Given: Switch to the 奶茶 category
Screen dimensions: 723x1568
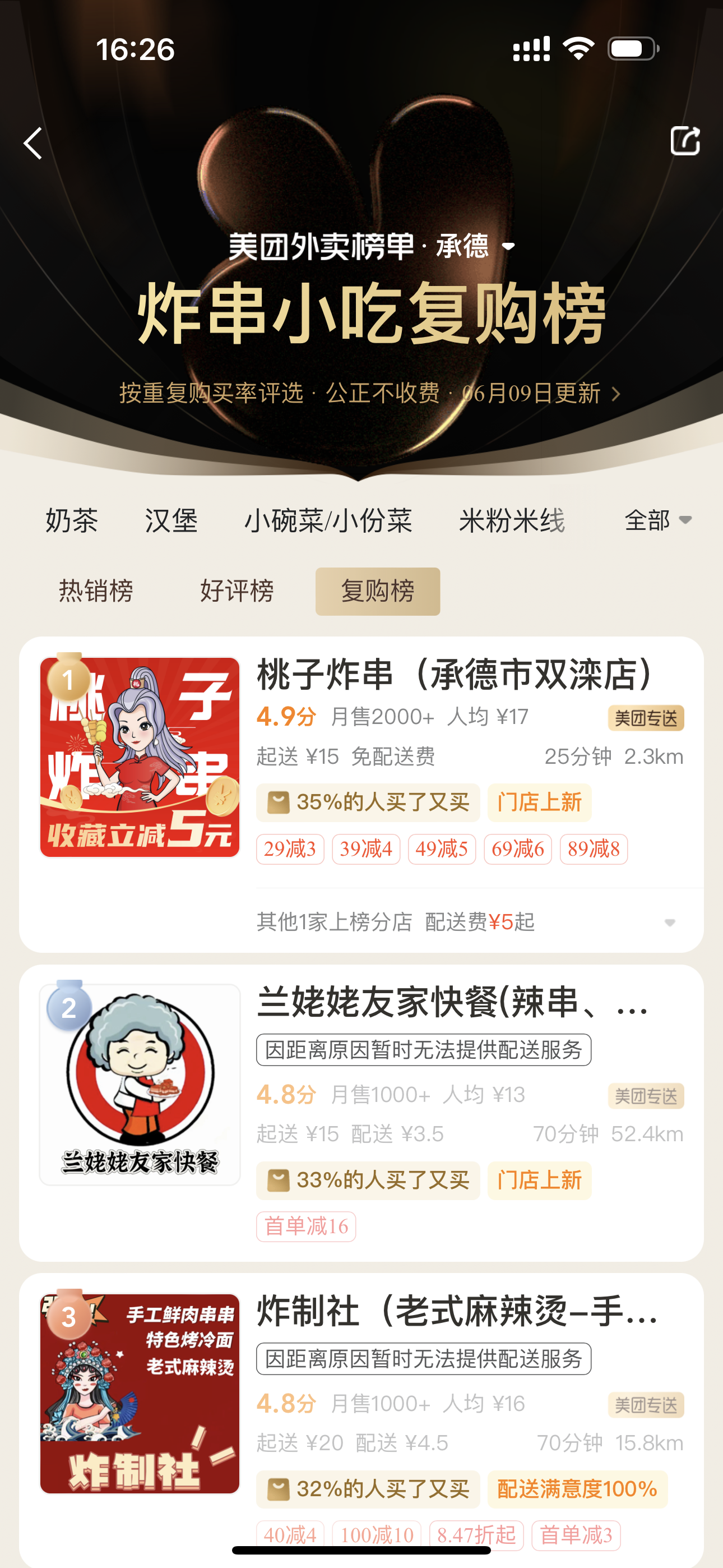Looking at the screenshot, I should [x=72, y=521].
